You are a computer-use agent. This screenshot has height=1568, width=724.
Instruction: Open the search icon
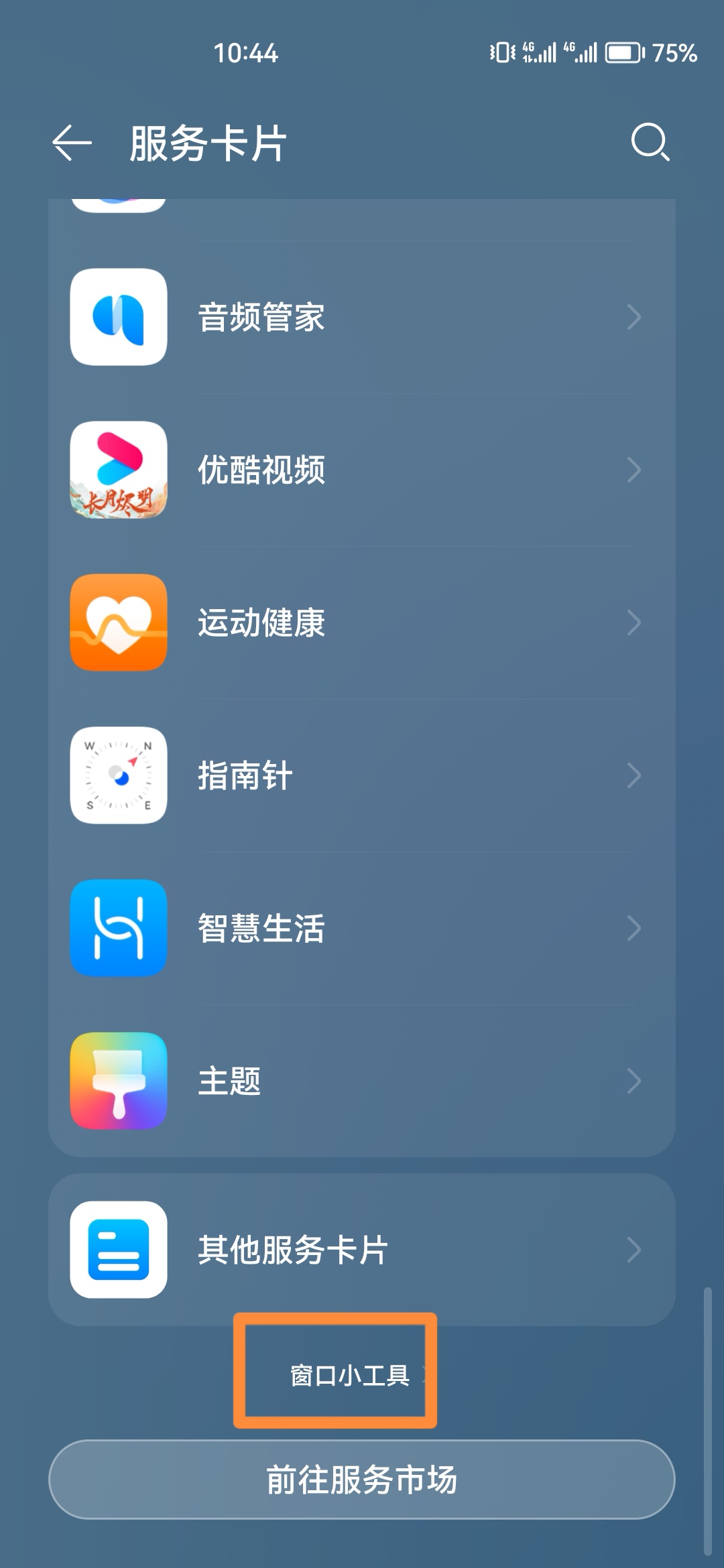(650, 142)
